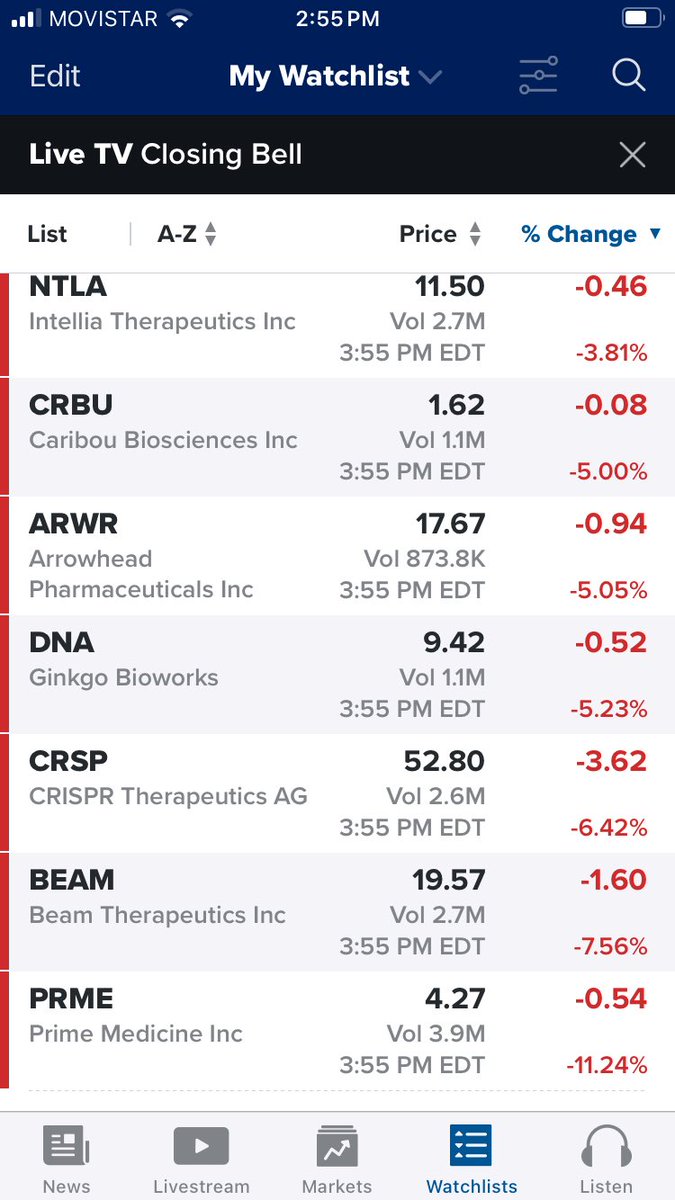The height and width of the screenshot is (1200, 675).
Task: Open the My Watchlist dropdown
Action: [335, 76]
